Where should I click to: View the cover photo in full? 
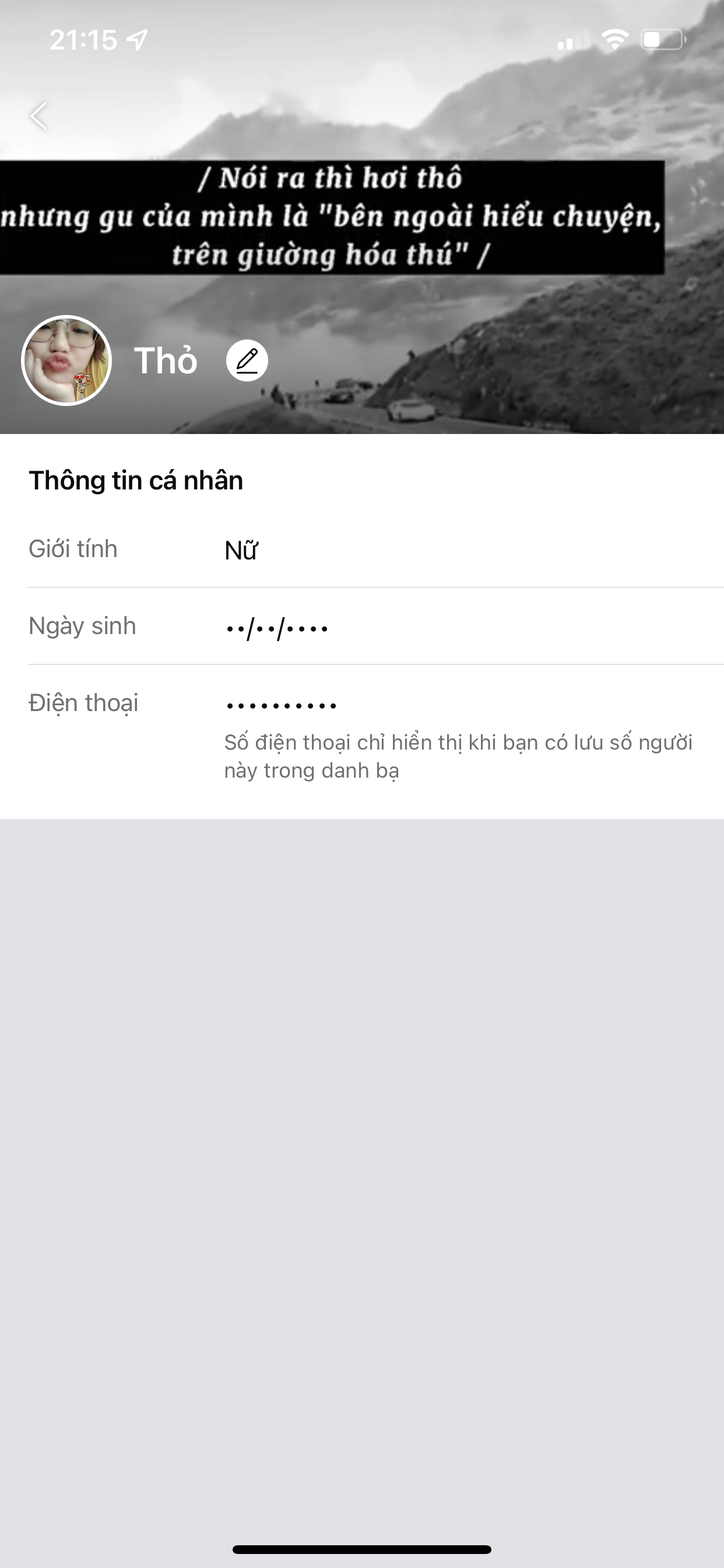click(x=362, y=216)
